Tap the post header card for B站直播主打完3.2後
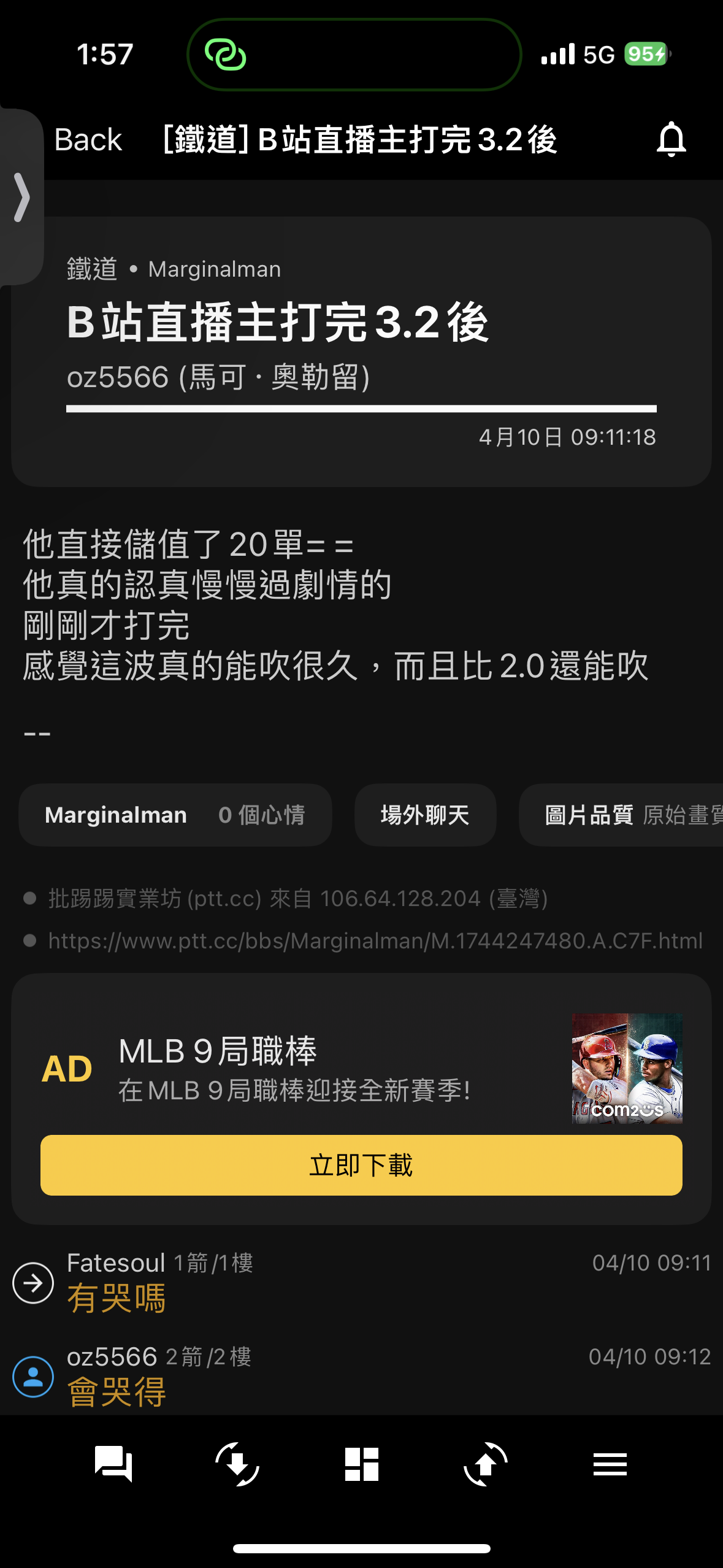Viewport: 723px width, 1568px height. click(x=361, y=351)
